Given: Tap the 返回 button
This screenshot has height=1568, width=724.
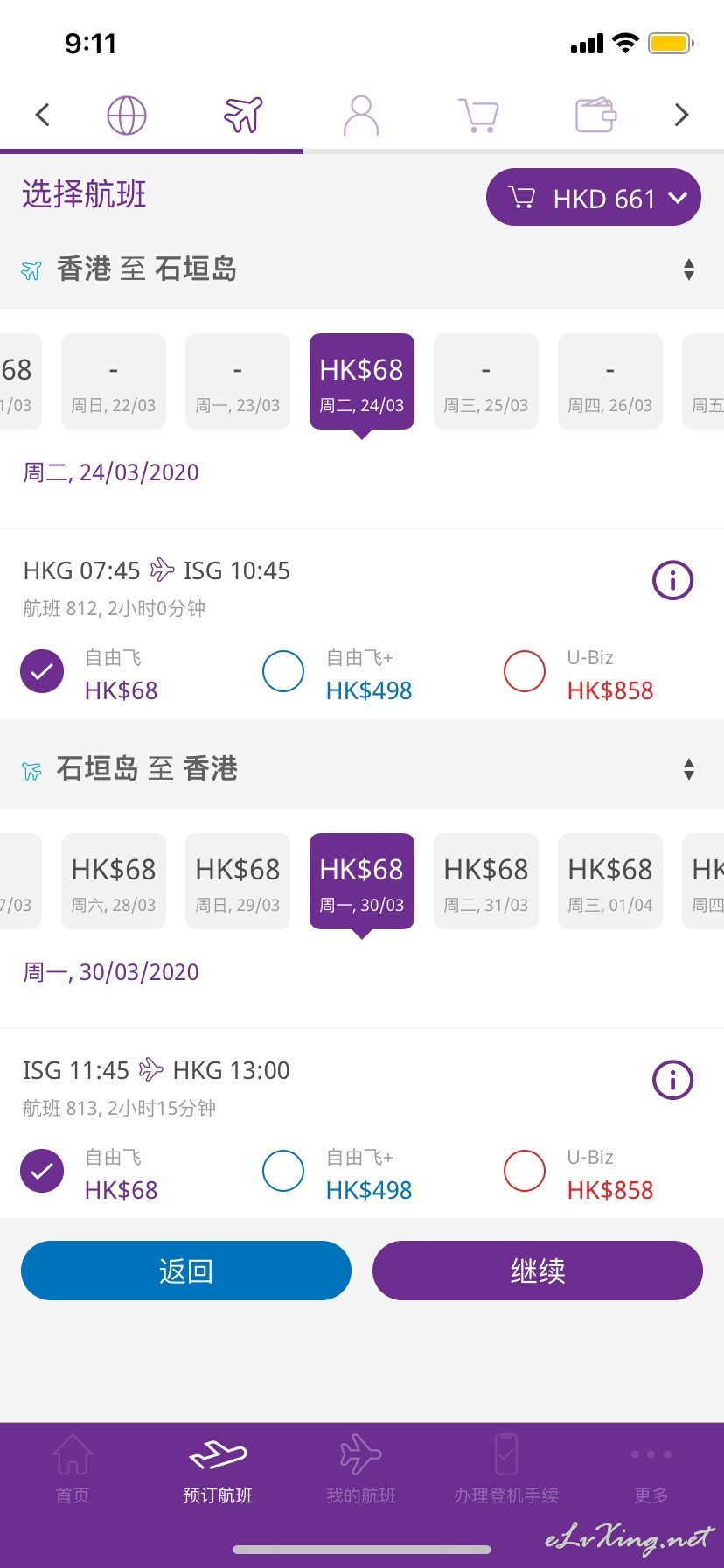Looking at the screenshot, I should click(x=186, y=1270).
